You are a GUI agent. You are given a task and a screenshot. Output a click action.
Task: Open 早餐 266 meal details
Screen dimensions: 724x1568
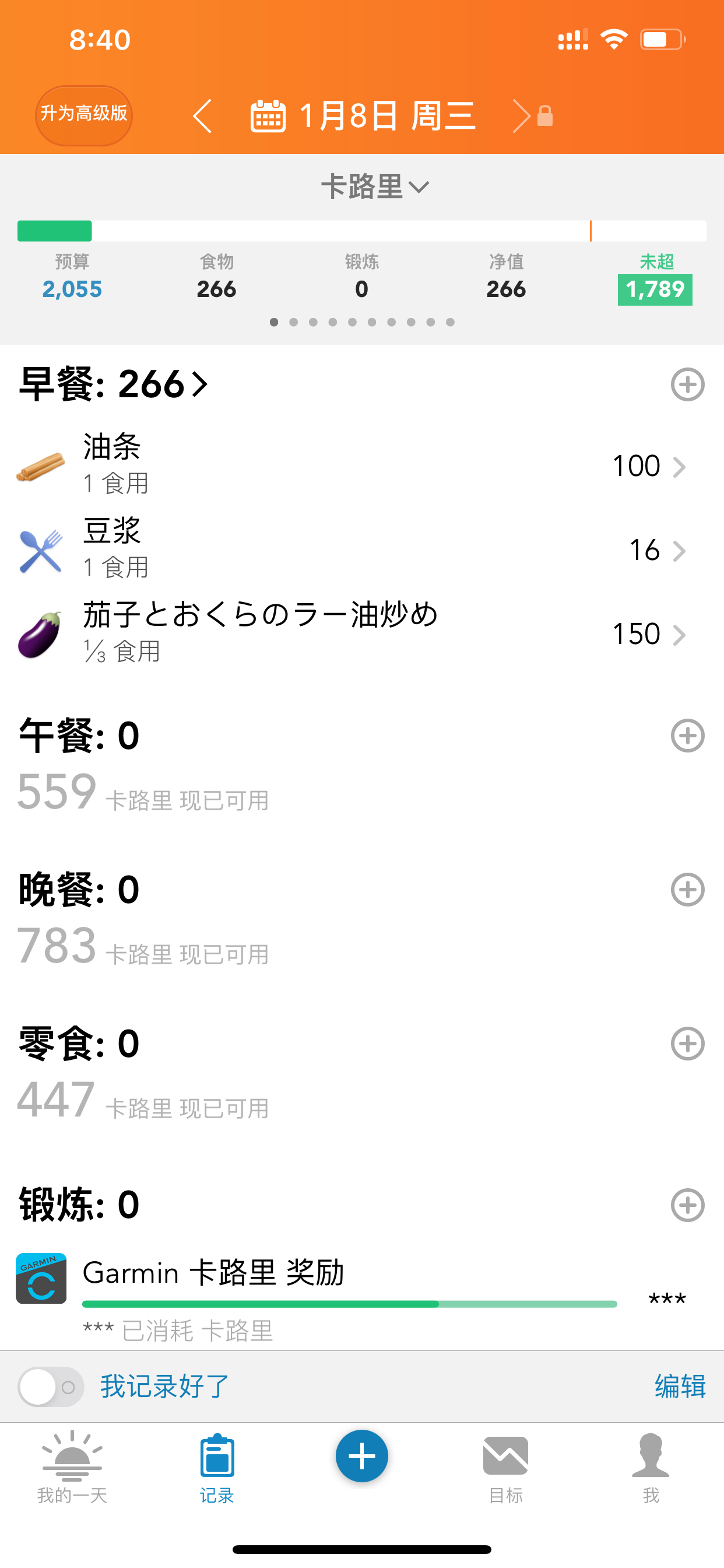pyautogui.click(x=113, y=384)
